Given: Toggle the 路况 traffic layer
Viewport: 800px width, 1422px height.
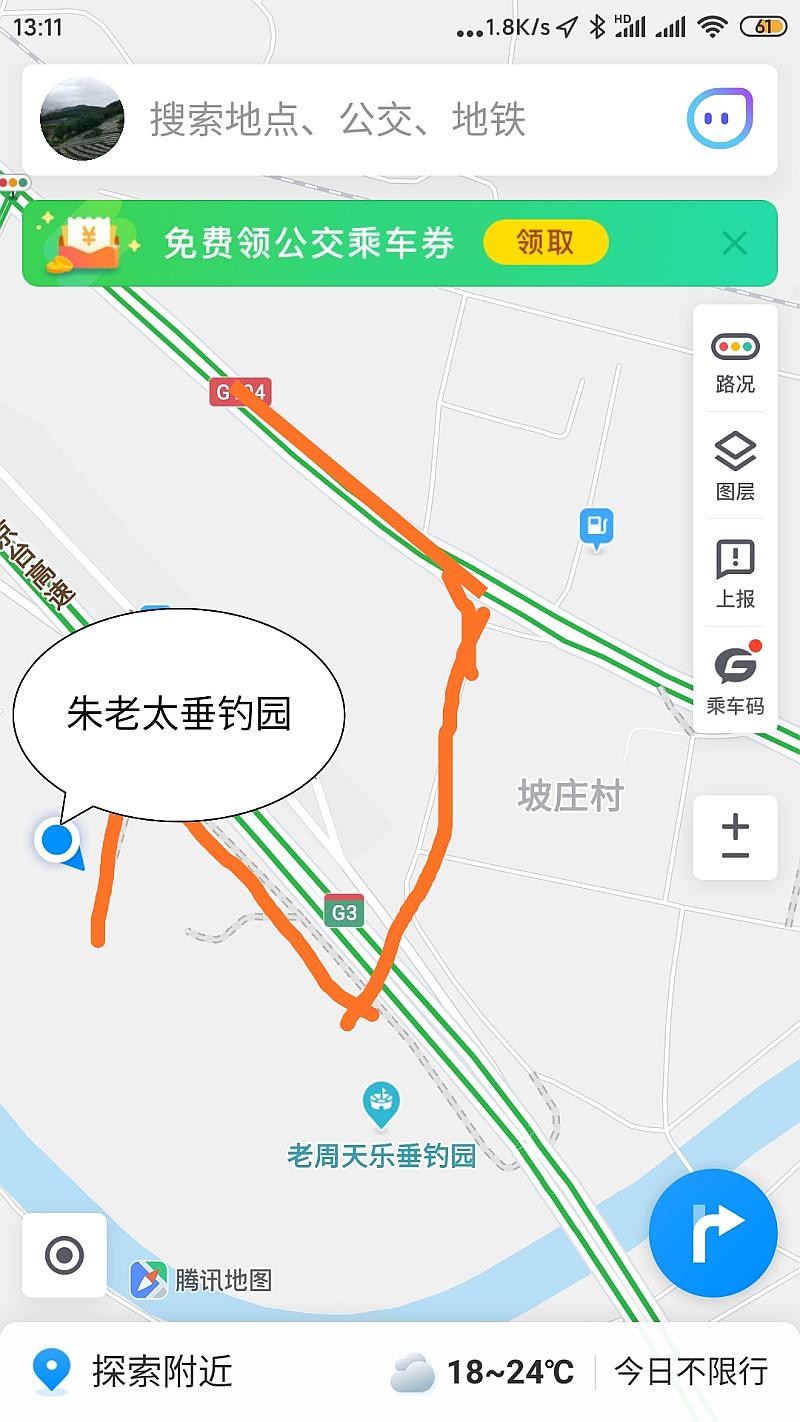Looking at the screenshot, I should 735,362.
